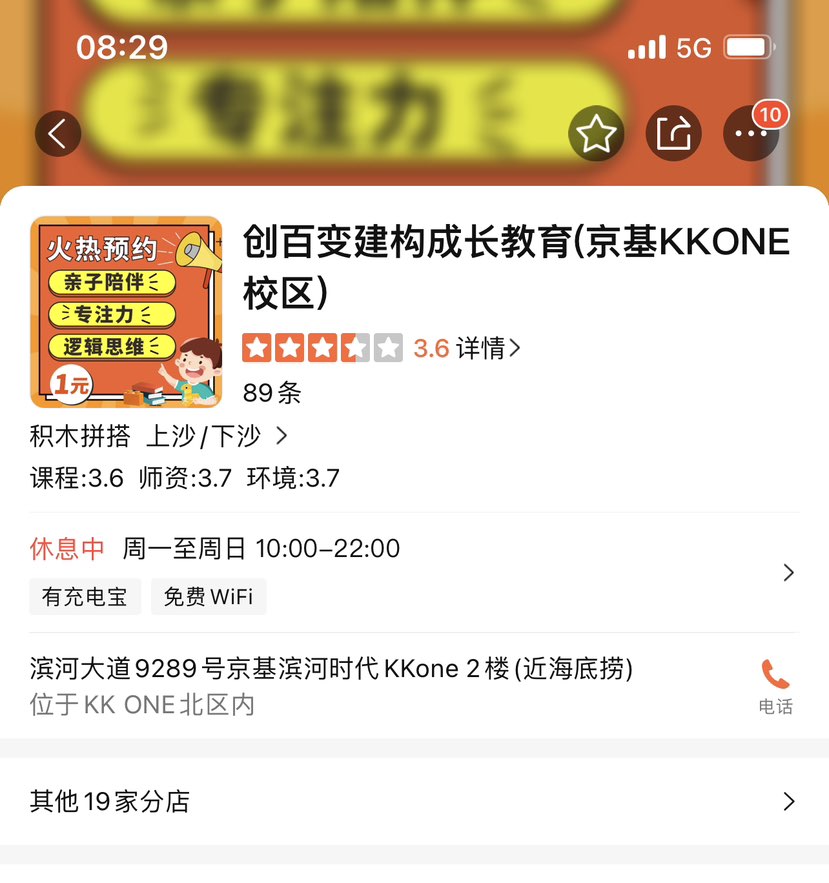View rating 详情 details
Image resolution: width=829 pixels, height=883 pixels.
(488, 348)
